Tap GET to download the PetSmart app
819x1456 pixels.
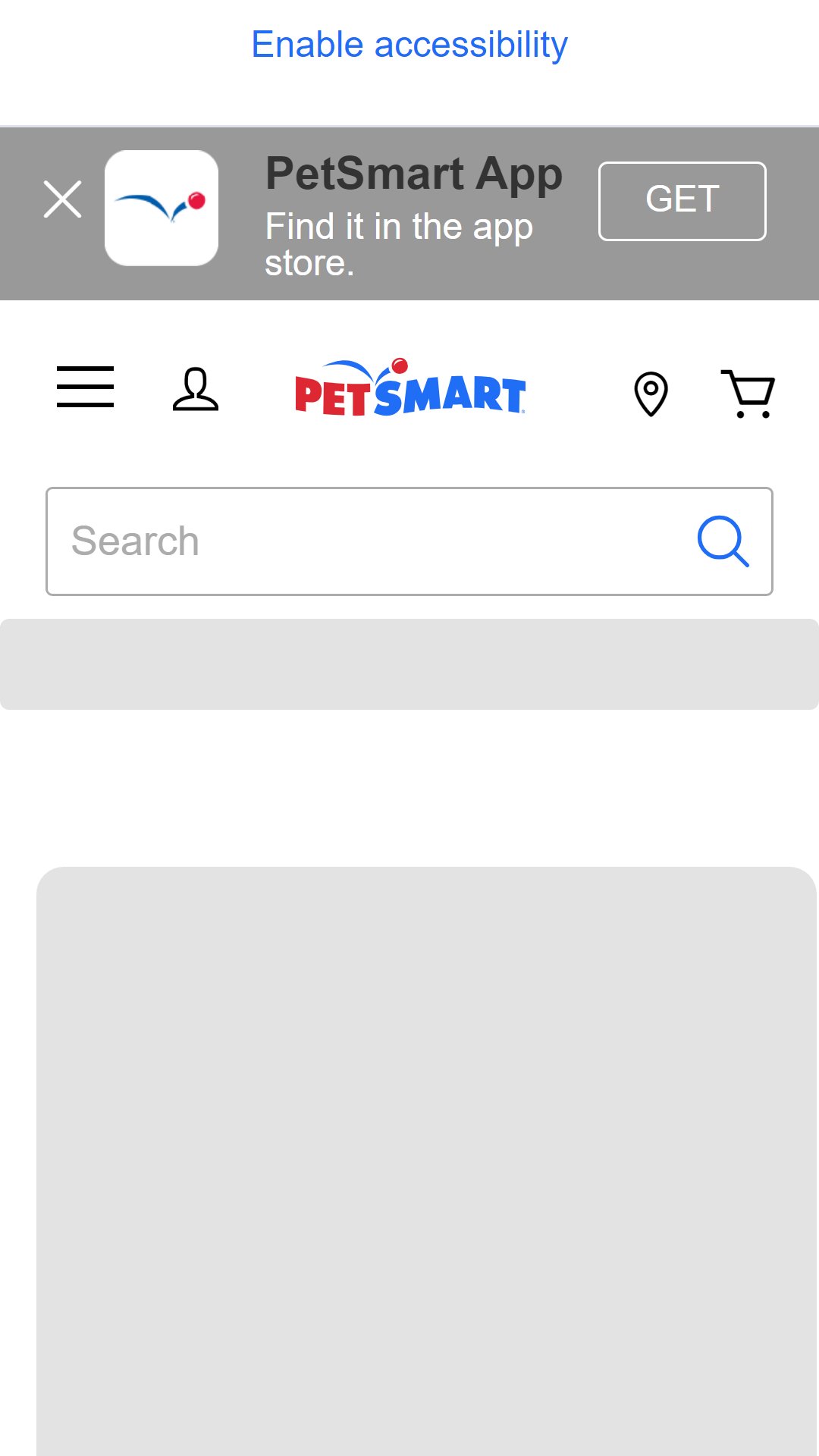pos(682,201)
